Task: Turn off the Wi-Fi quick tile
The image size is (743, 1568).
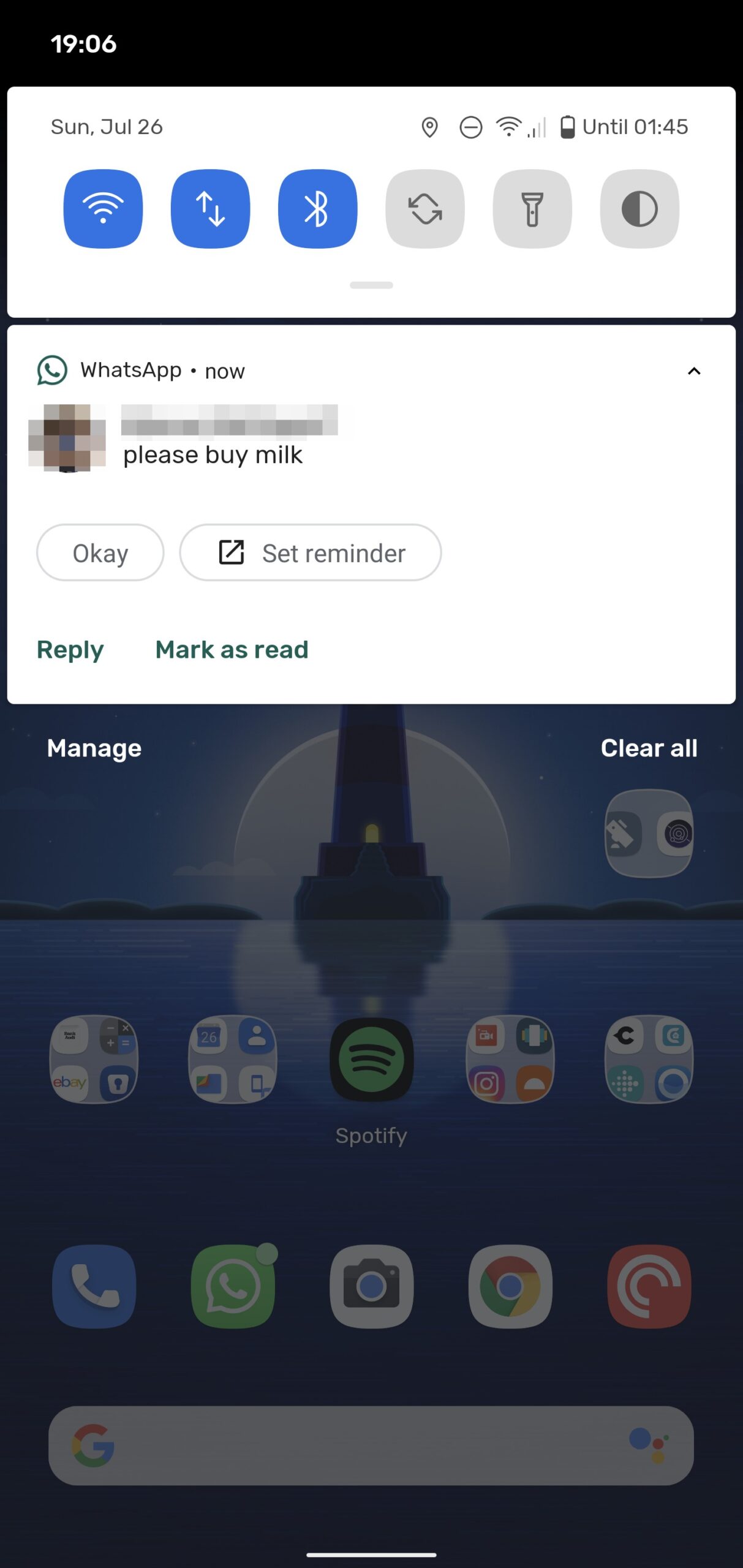Action: click(x=103, y=208)
